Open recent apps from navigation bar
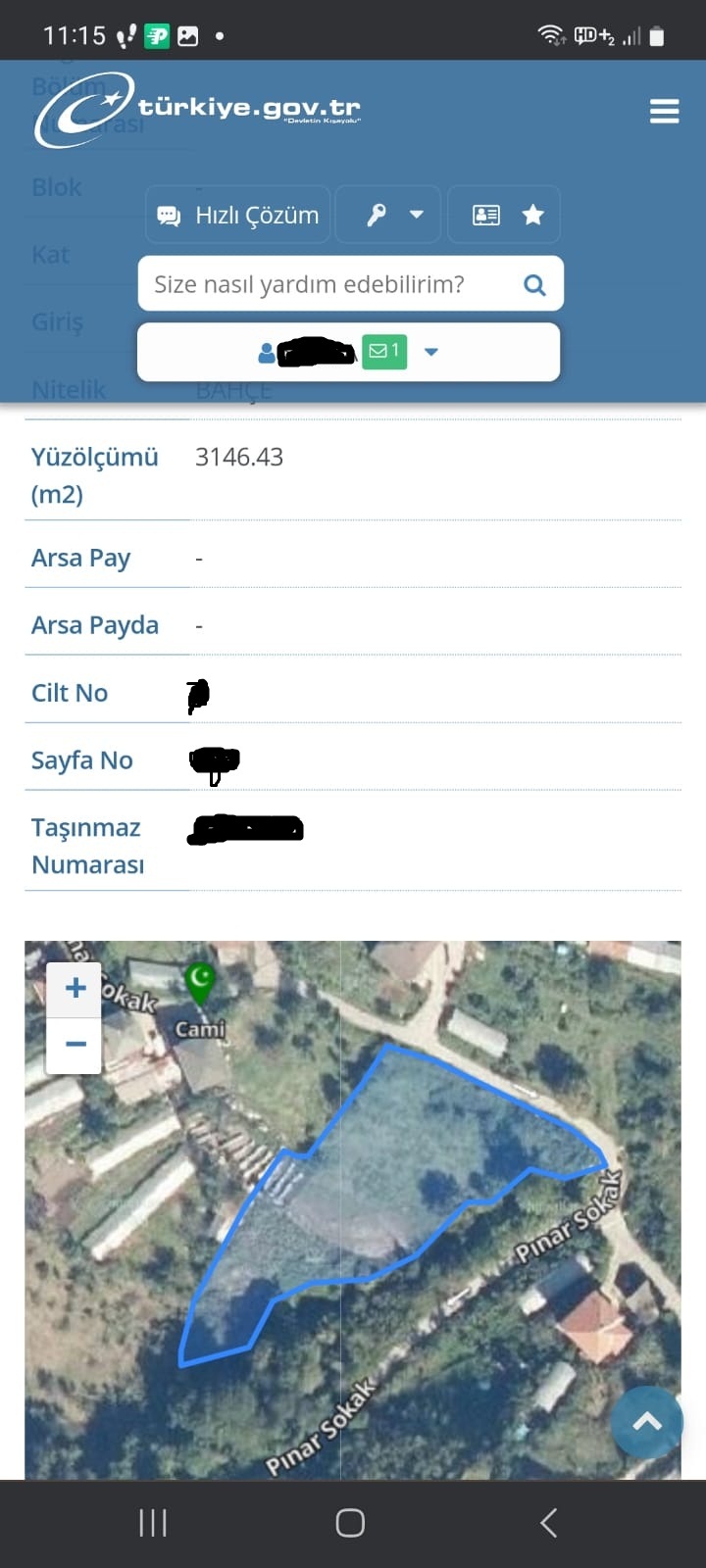Image resolution: width=706 pixels, height=1568 pixels. point(153,1522)
